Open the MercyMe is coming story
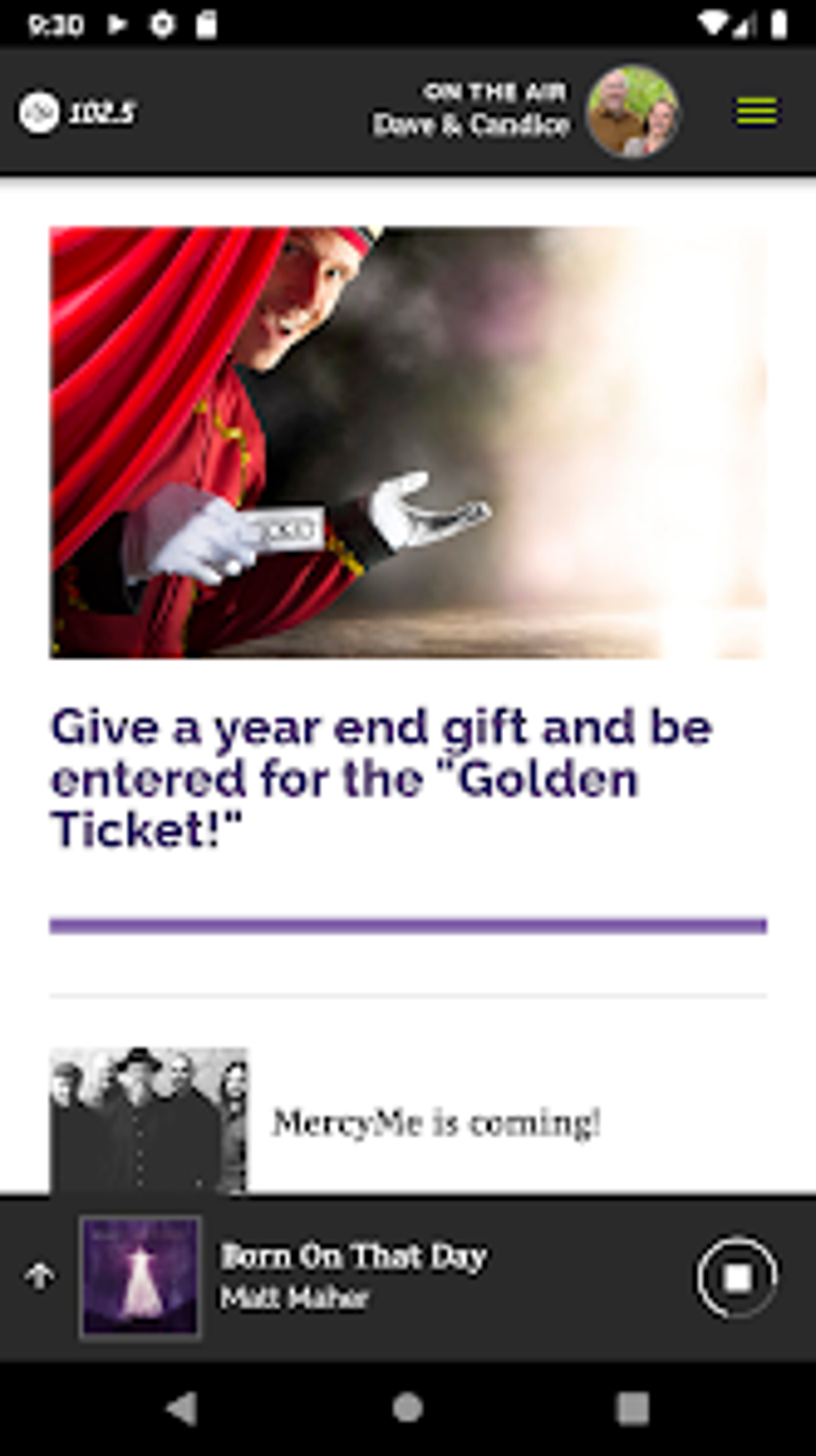 [436, 1122]
